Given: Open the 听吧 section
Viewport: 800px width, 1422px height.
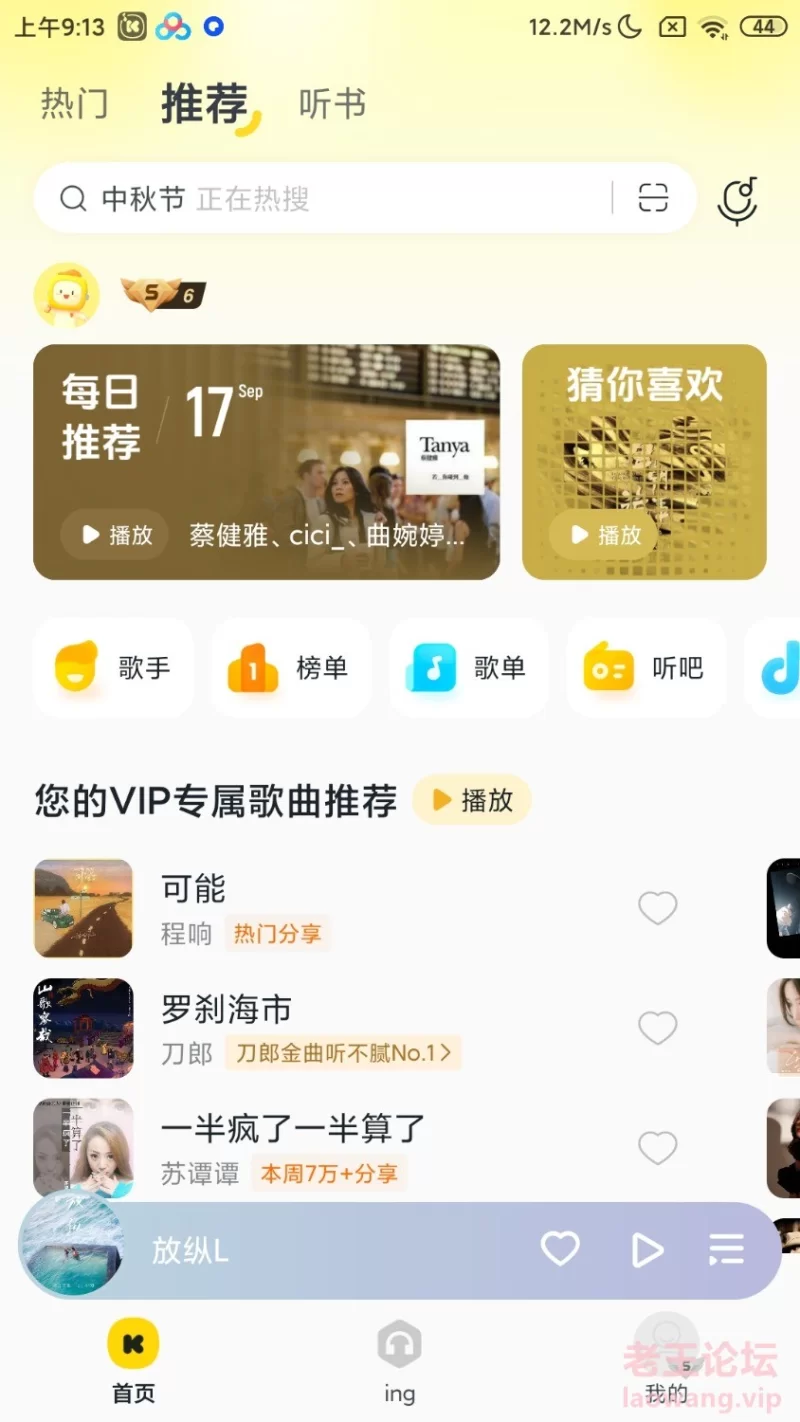Looking at the screenshot, I should point(647,668).
